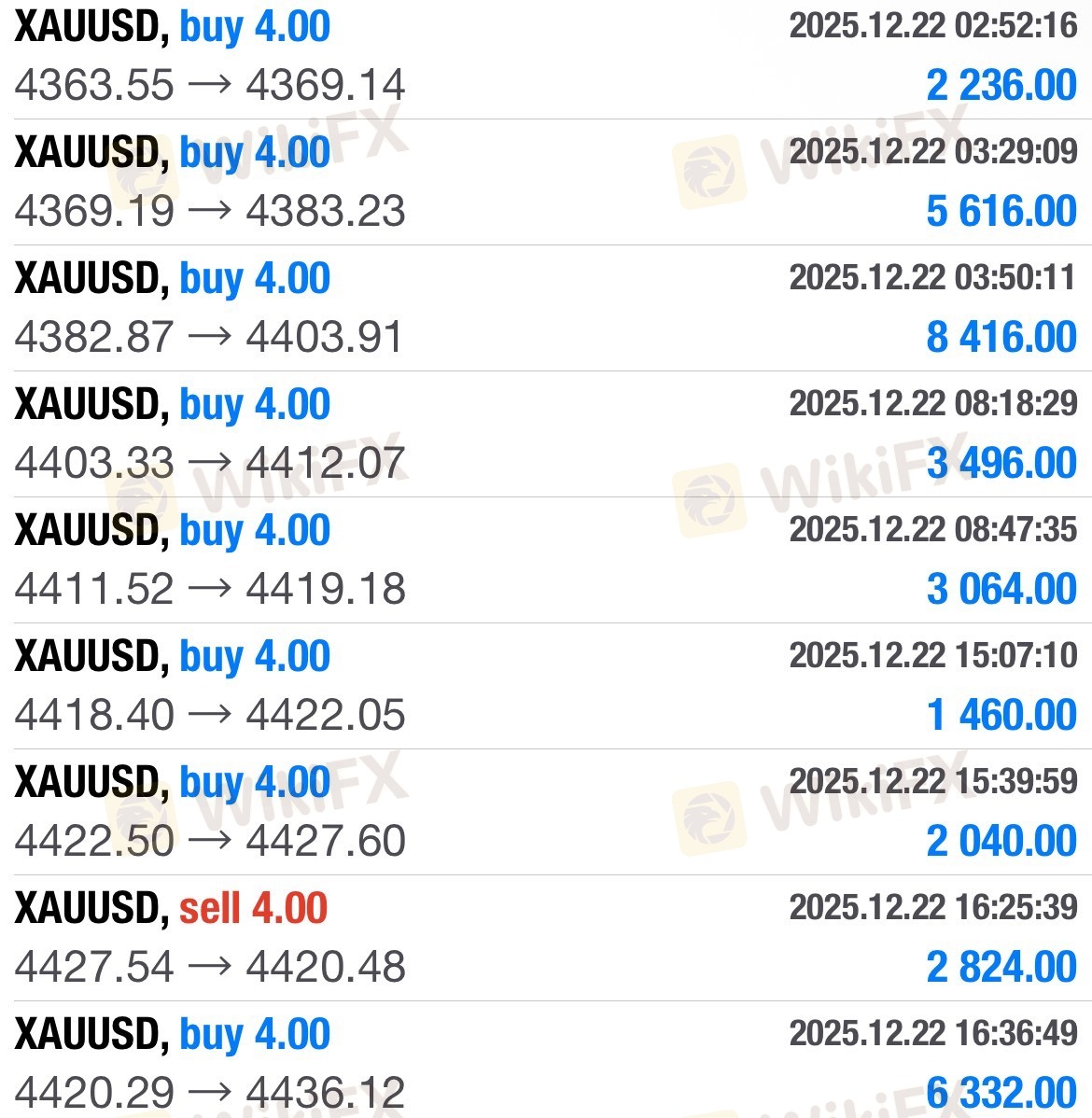Show details of the 03:50:11 trade
1092x1118 pixels.
(x=546, y=309)
